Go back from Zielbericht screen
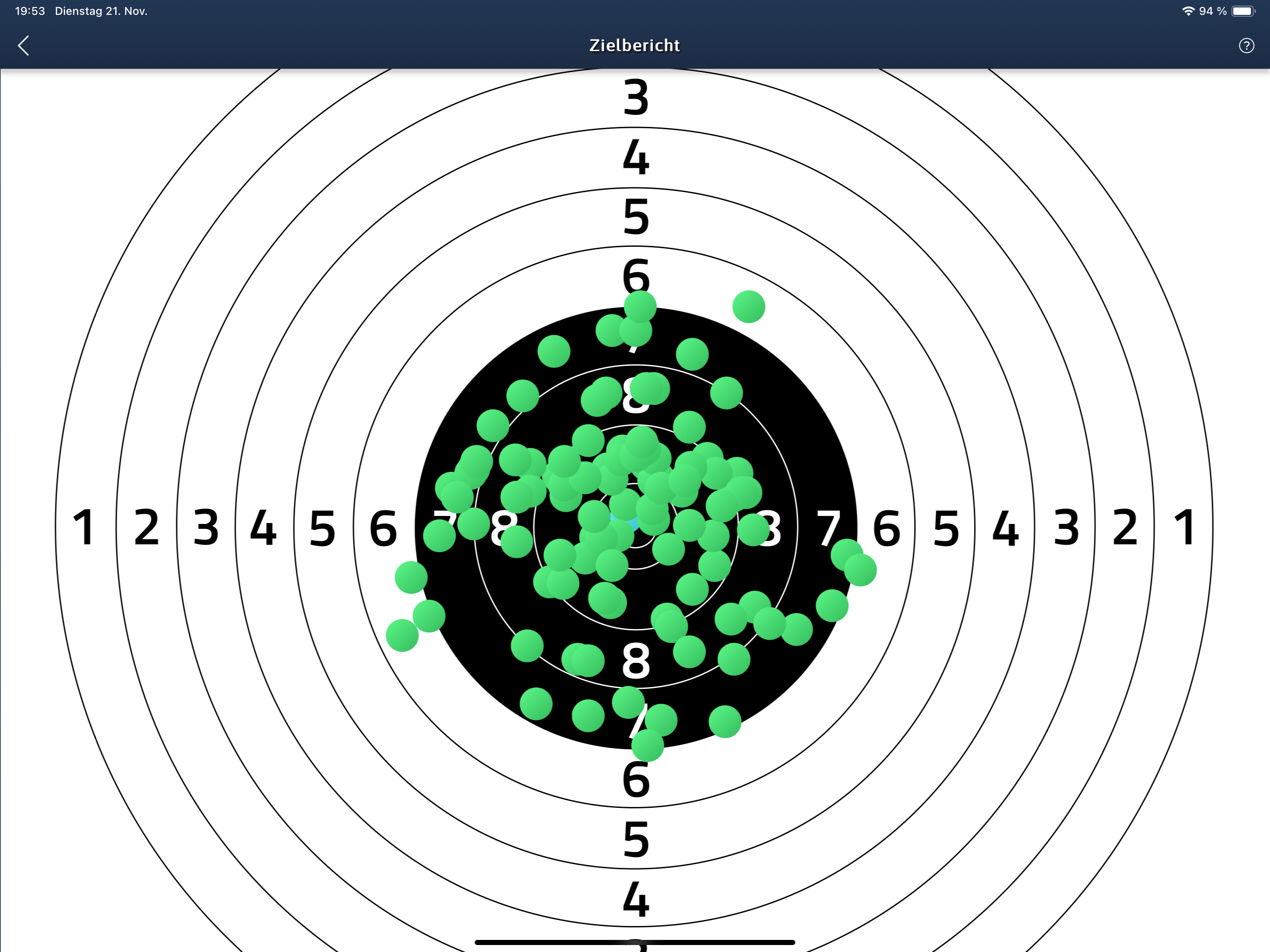 tap(24, 46)
